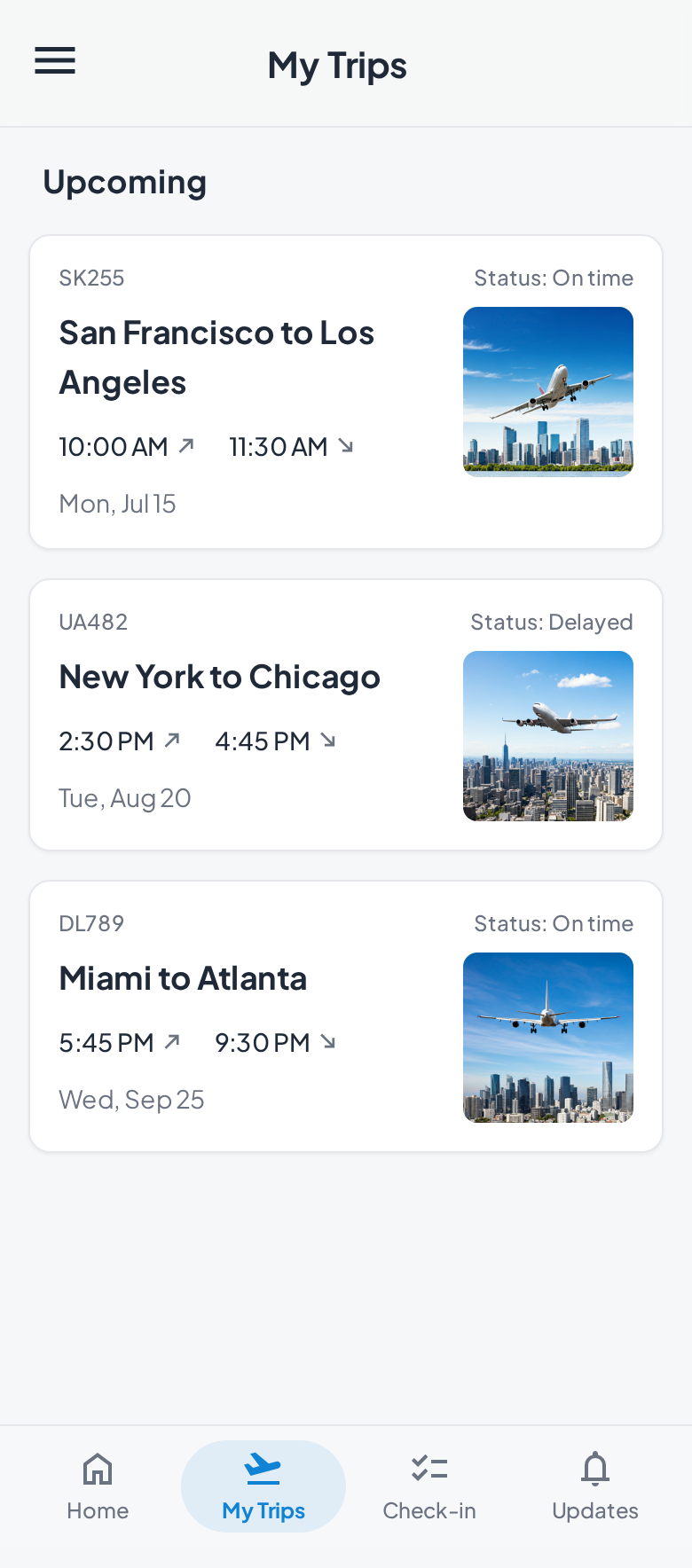Click the arrival arrow next to 4:45 PM
The height and width of the screenshot is (1568, 692).
[328, 741]
